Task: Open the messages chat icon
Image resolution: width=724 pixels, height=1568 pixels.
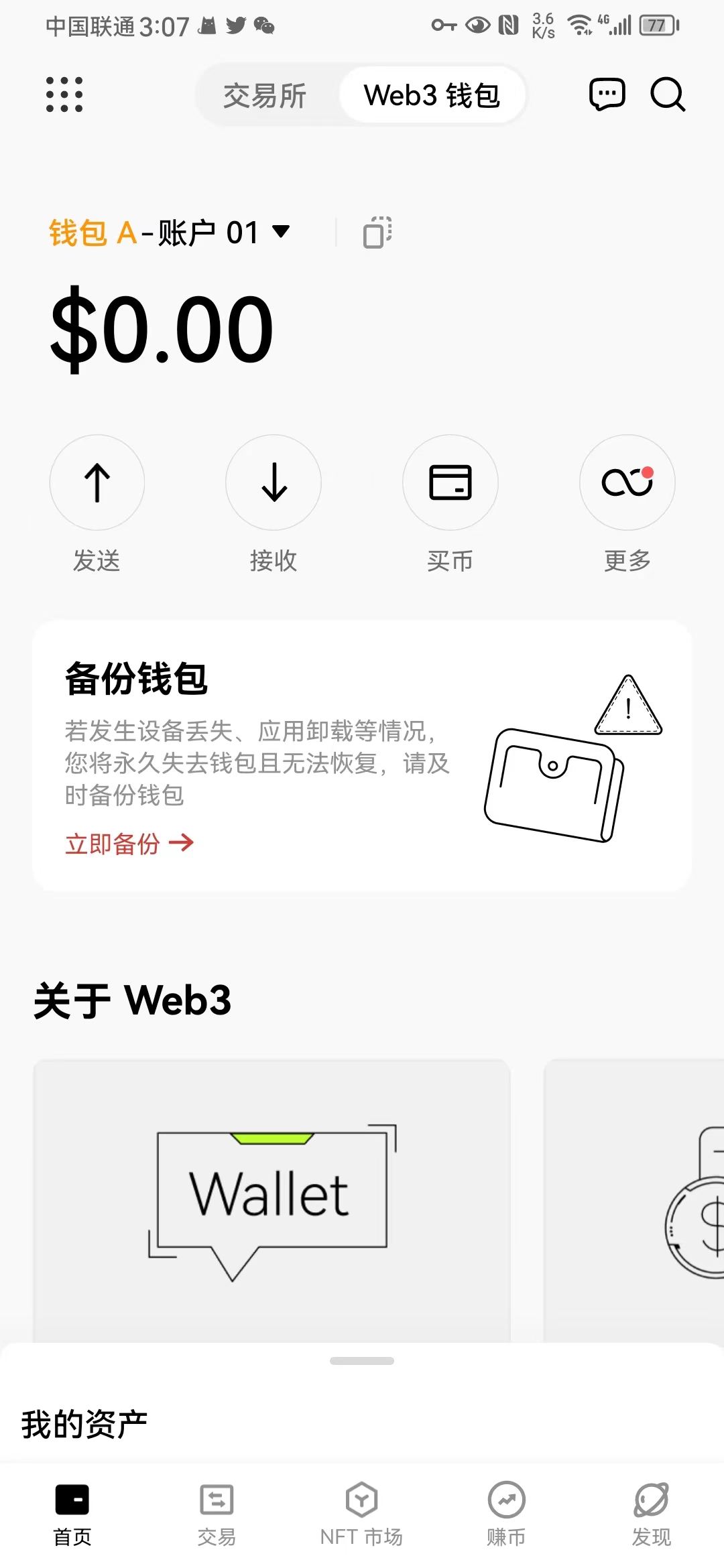Action: [x=607, y=94]
